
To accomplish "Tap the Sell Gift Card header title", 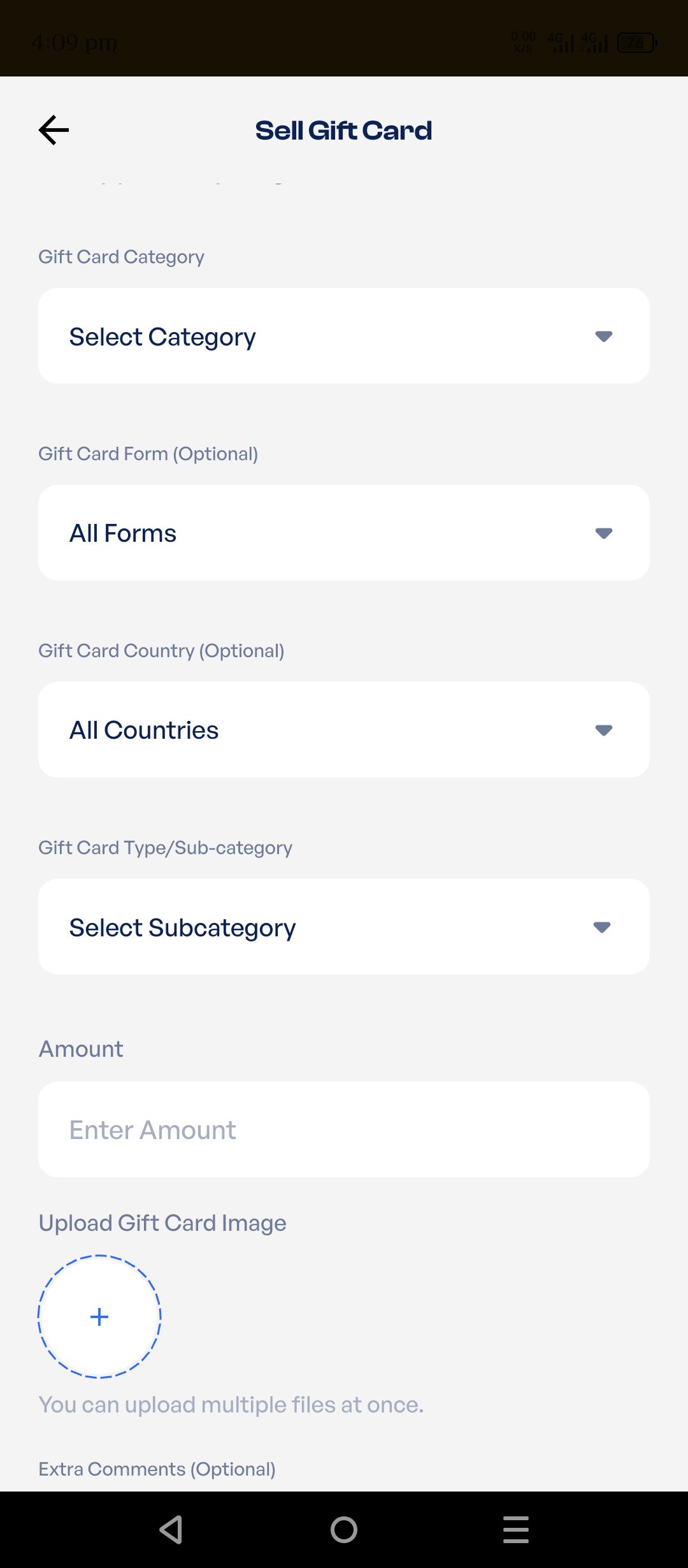I will (x=344, y=130).
